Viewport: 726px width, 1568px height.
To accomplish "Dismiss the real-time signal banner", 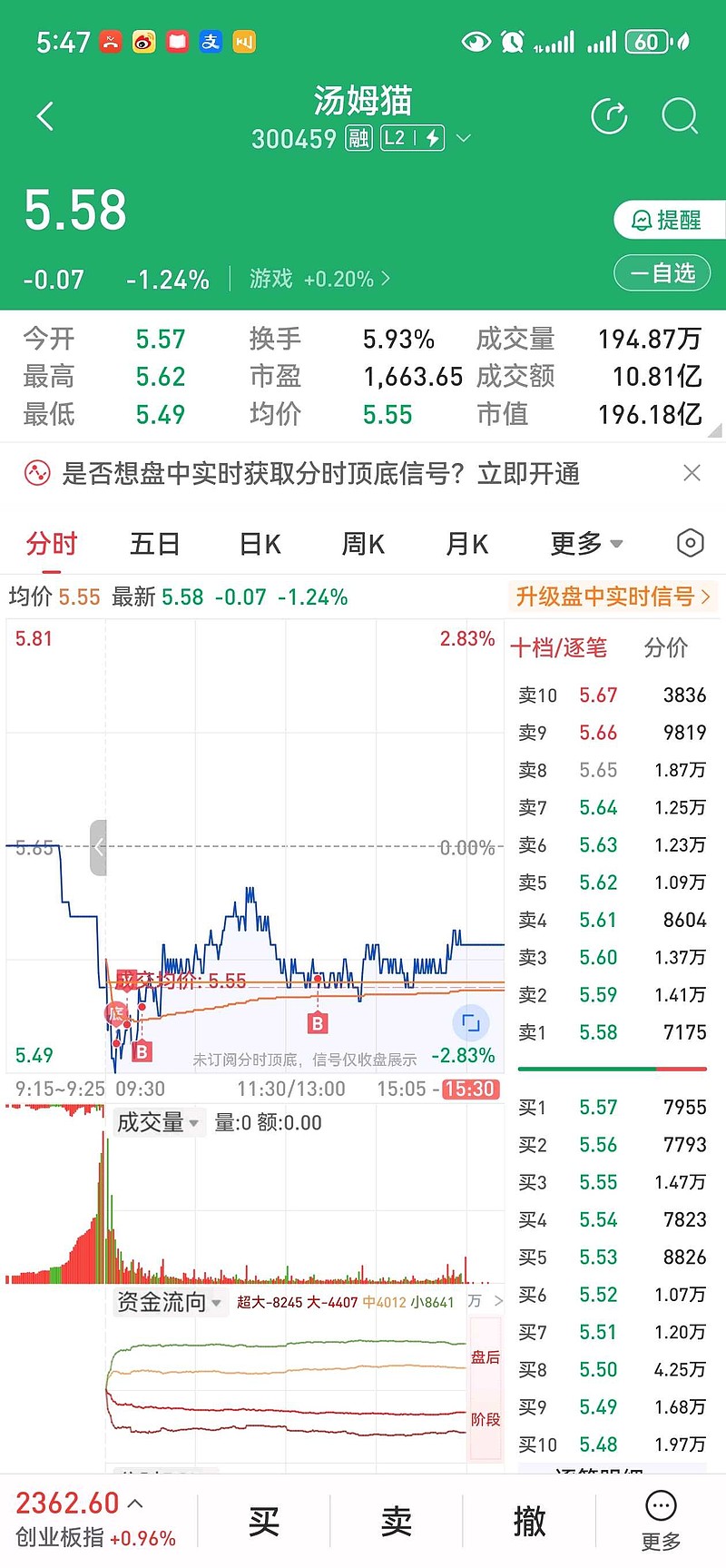I will point(692,473).
